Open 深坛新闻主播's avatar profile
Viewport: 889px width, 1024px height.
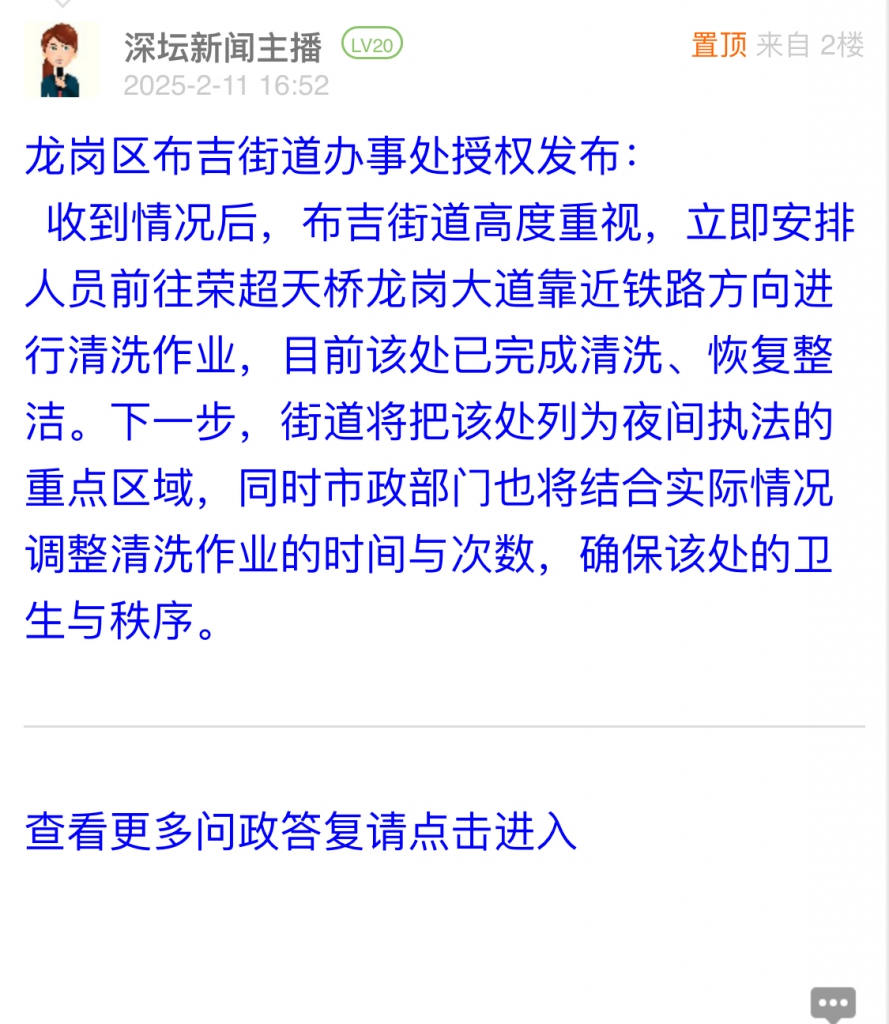point(62,61)
